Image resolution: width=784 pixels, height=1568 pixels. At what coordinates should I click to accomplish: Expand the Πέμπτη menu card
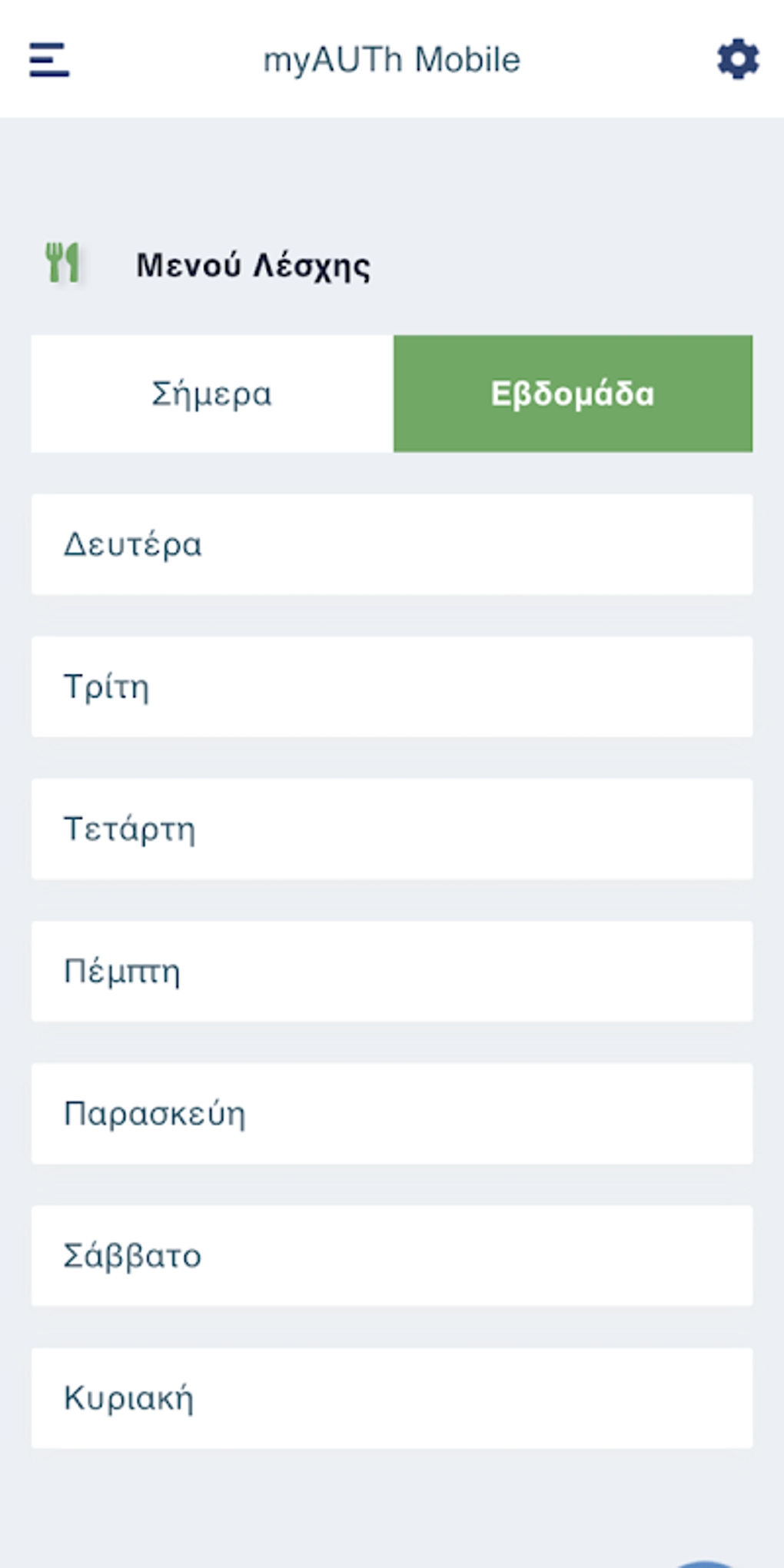click(391, 971)
